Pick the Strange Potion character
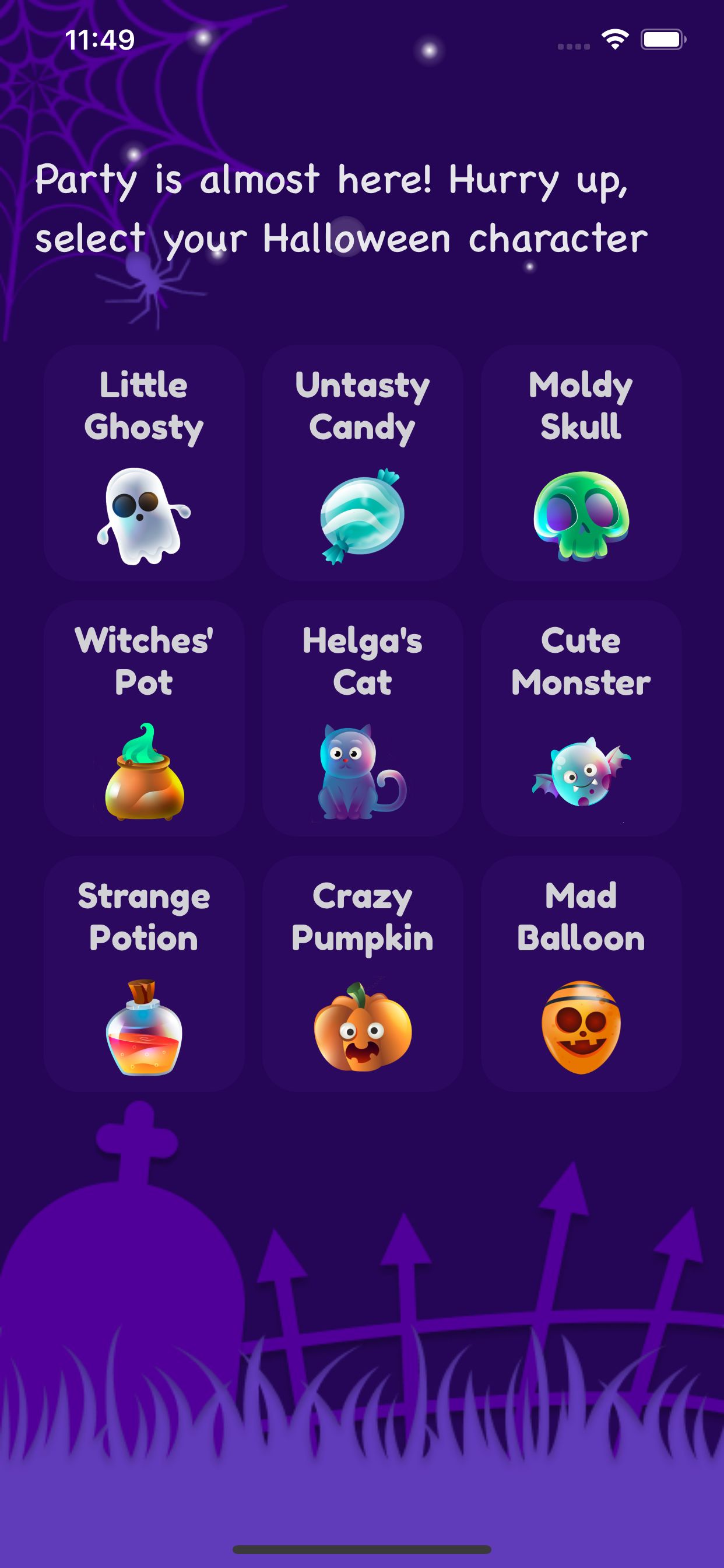724x1568 pixels. pyautogui.click(x=143, y=974)
